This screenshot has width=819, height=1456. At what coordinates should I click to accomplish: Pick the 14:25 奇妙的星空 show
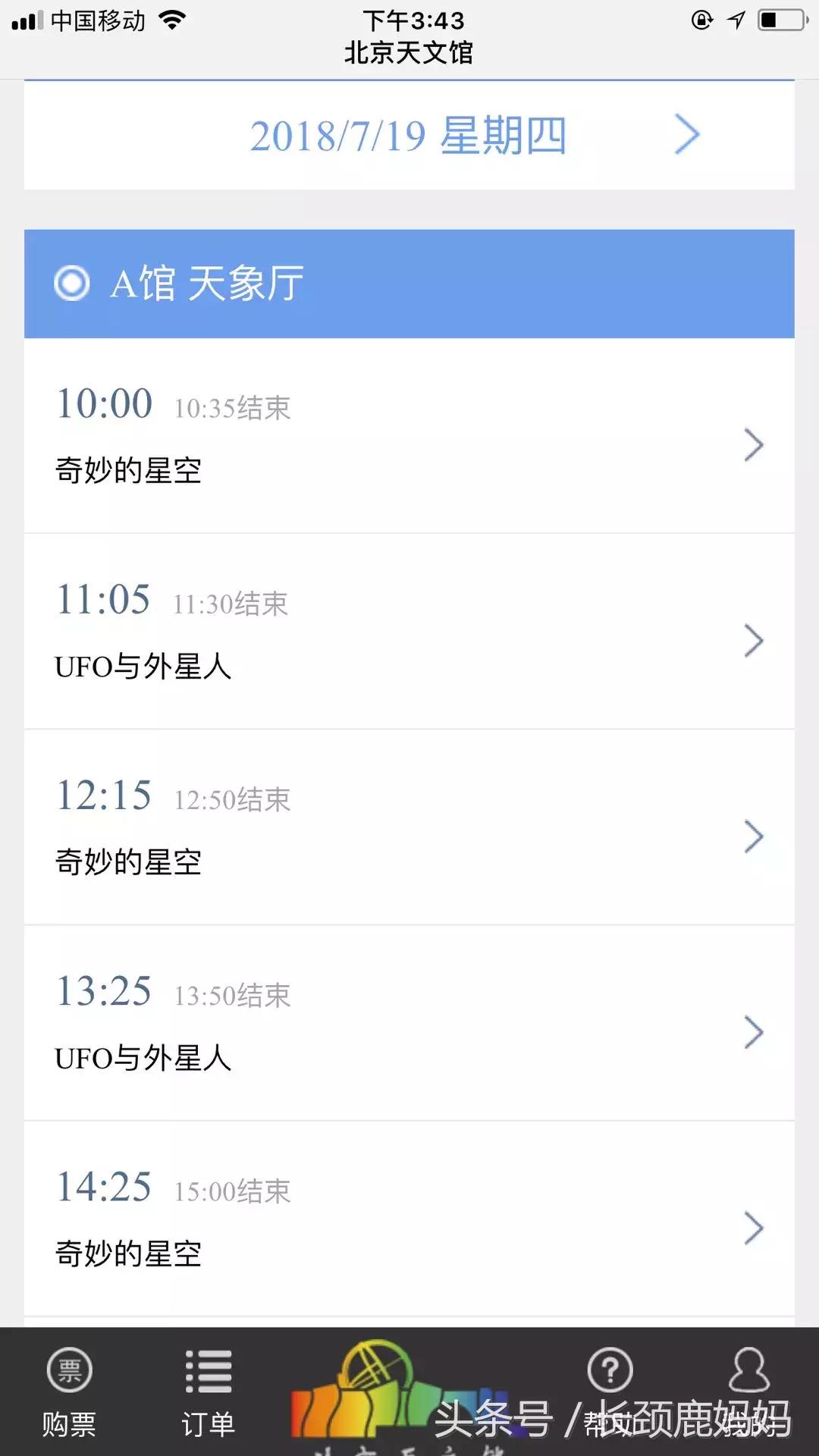click(409, 1219)
